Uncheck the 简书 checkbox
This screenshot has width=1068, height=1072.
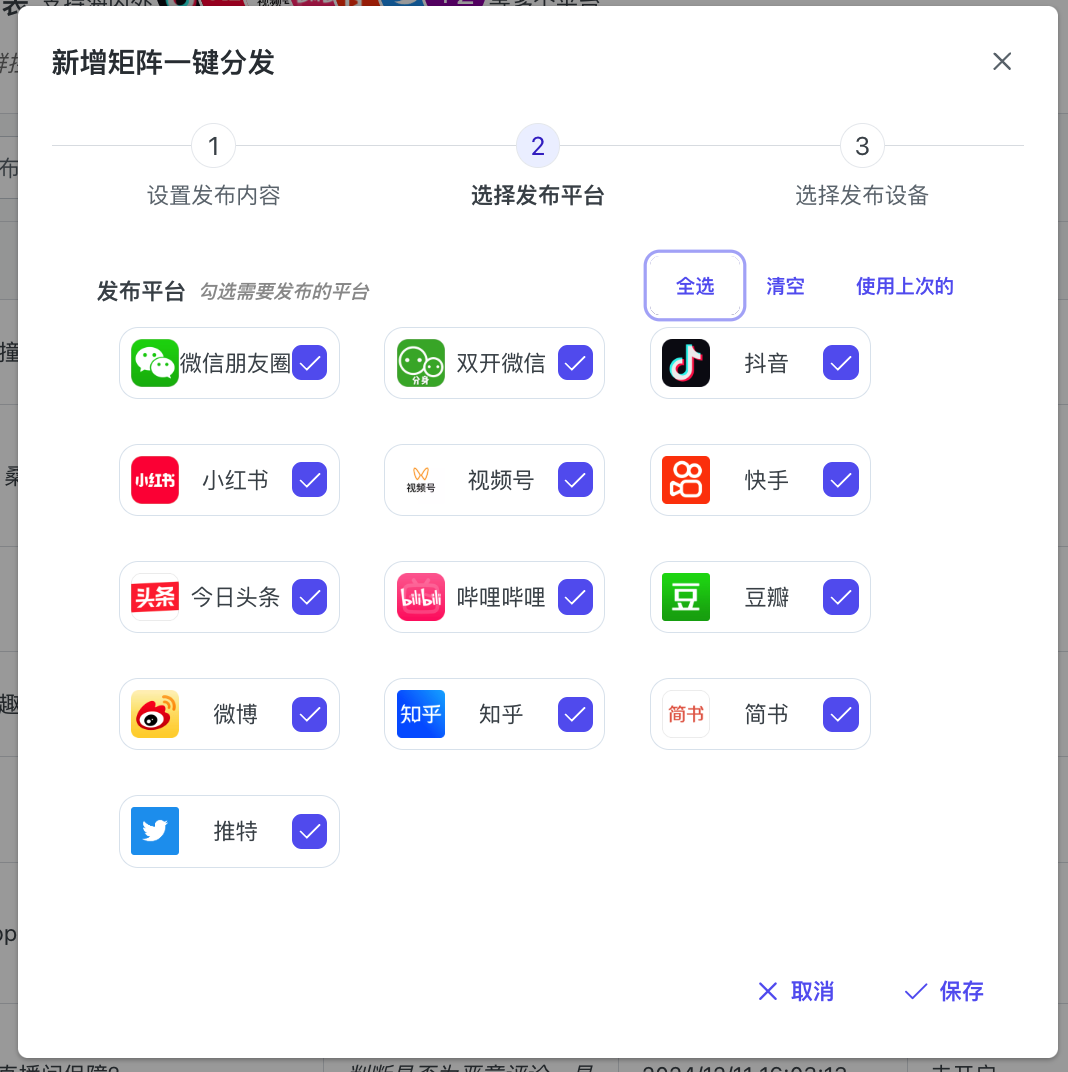[x=841, y=714]
